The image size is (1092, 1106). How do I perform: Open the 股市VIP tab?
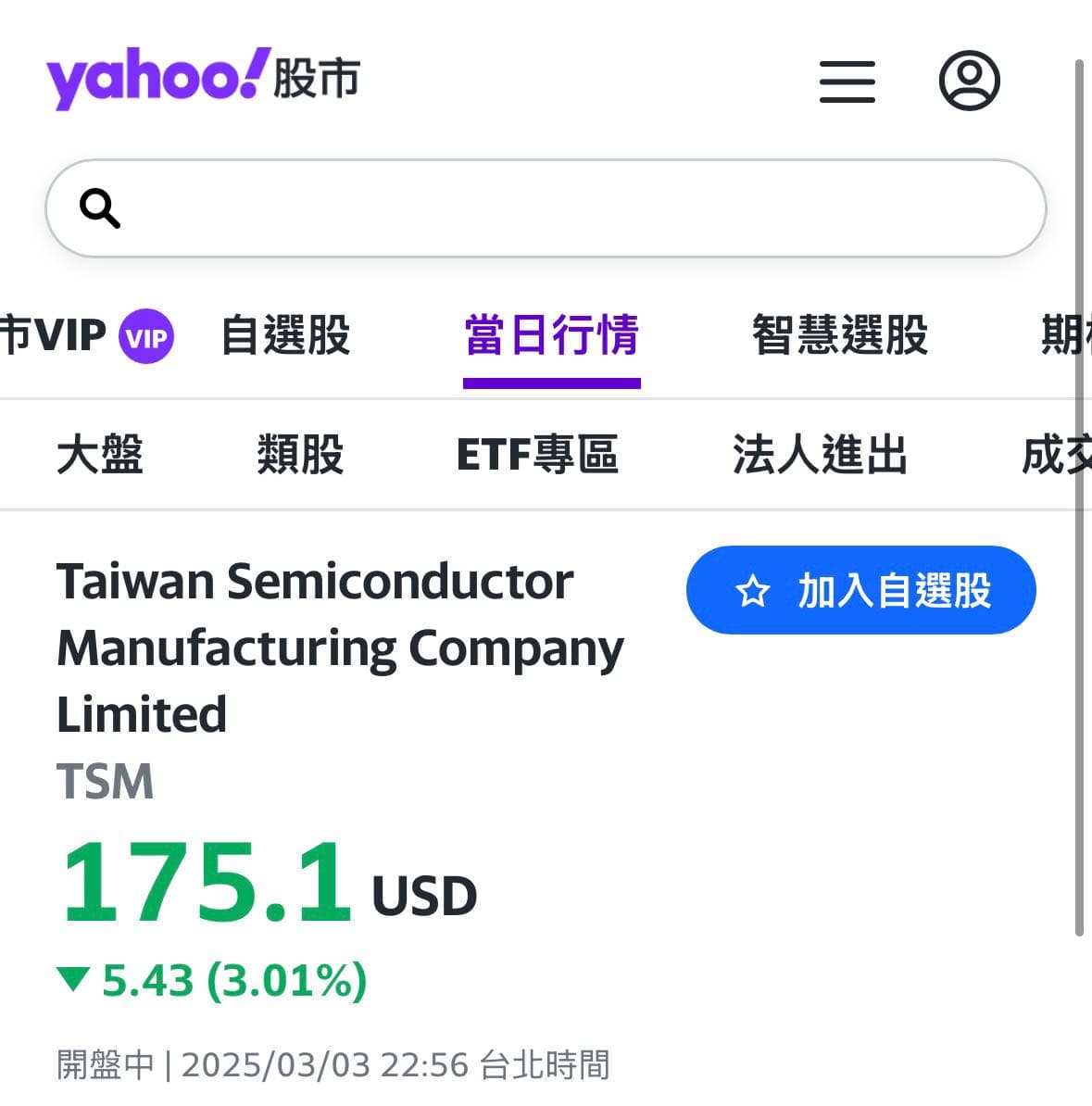[83, 335]
